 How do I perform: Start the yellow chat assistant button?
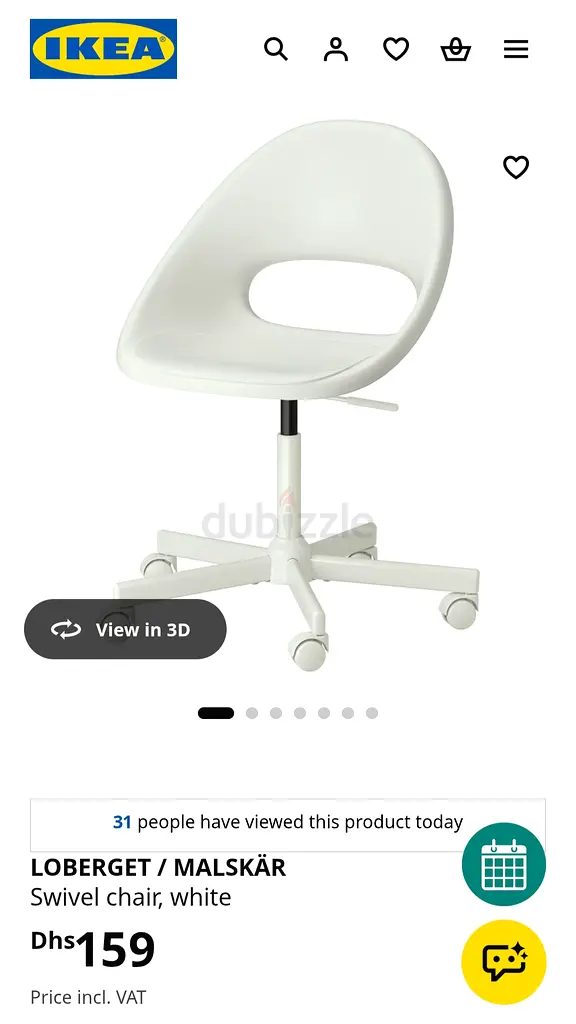504,962
